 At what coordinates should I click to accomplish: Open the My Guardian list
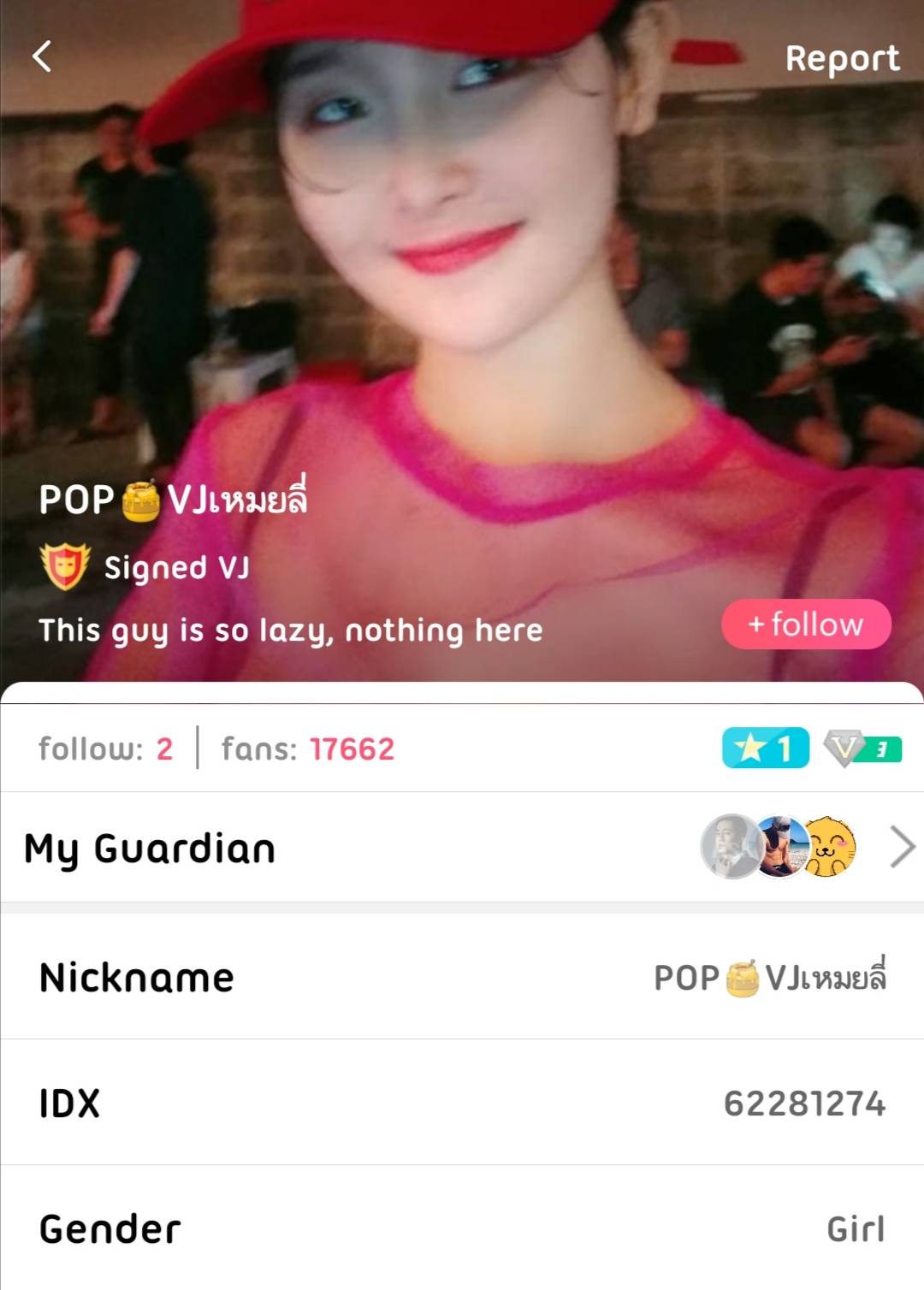pos(462,848)
